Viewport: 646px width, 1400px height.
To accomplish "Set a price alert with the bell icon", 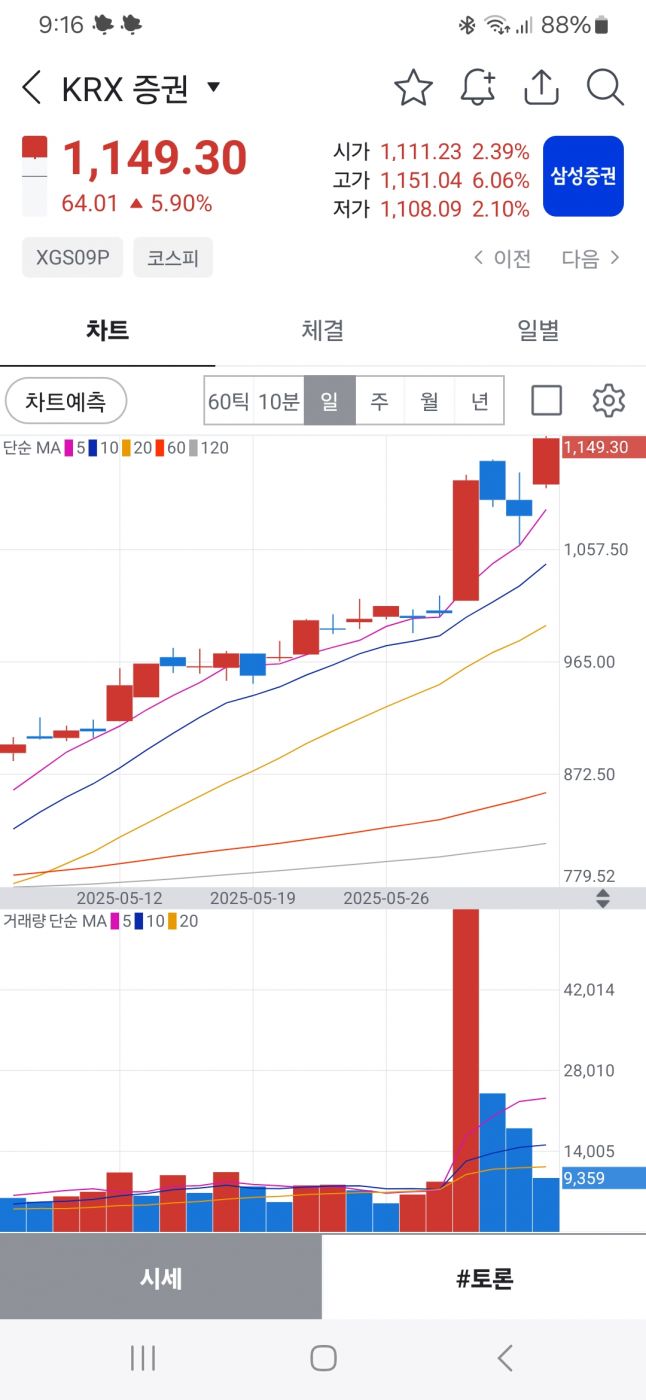I will pyautogui.click(x=477, y=88).
